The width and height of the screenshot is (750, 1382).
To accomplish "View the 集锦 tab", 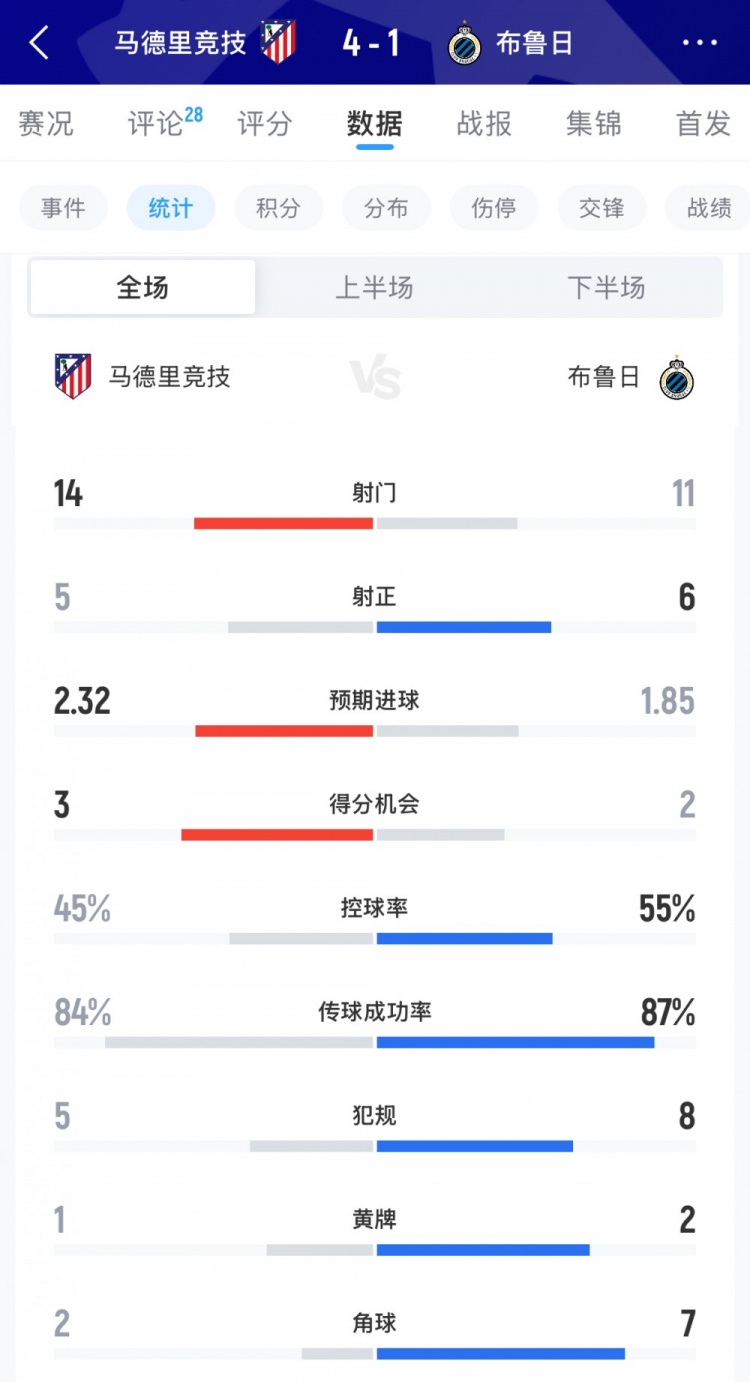I will (594, 123).
